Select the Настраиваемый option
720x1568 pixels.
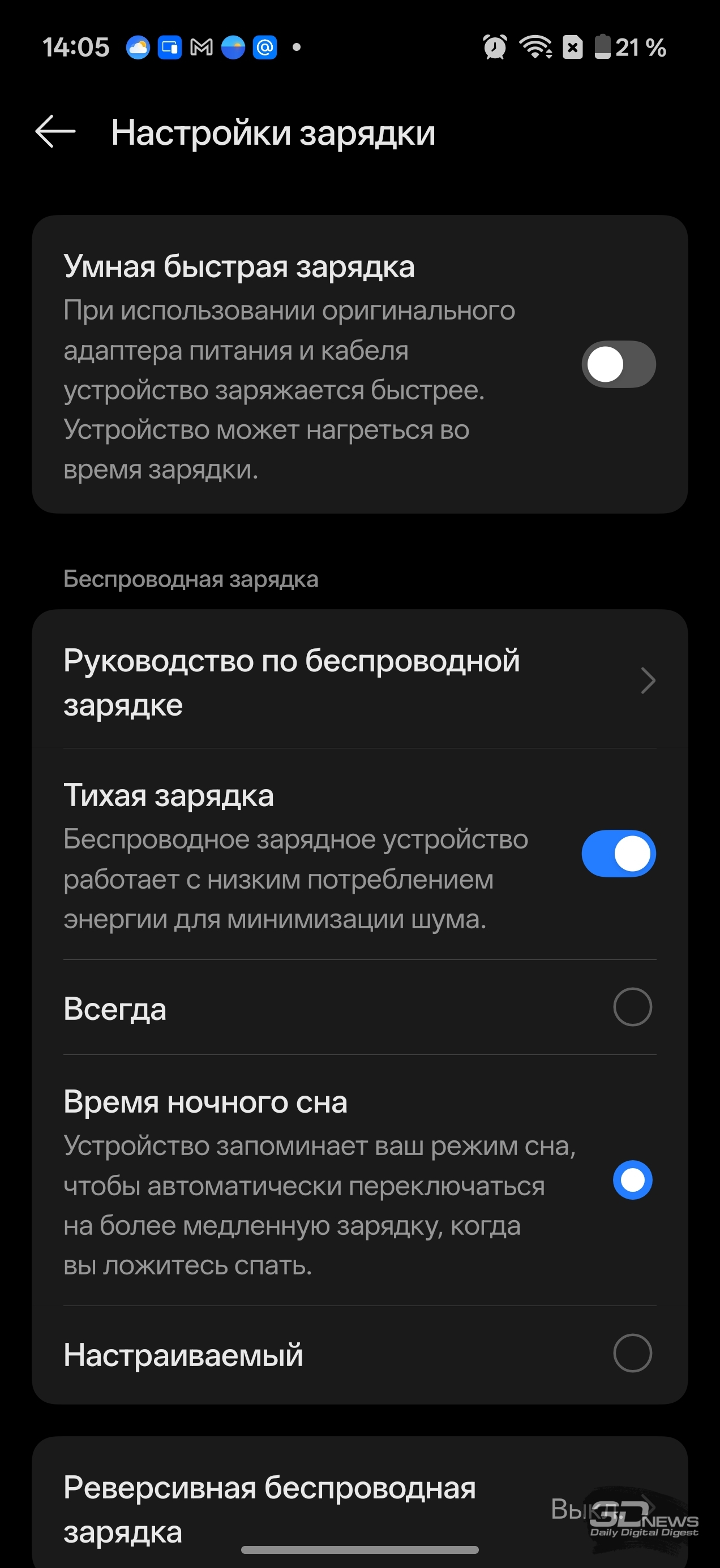pyautogui.click(x=632, y=1353)
